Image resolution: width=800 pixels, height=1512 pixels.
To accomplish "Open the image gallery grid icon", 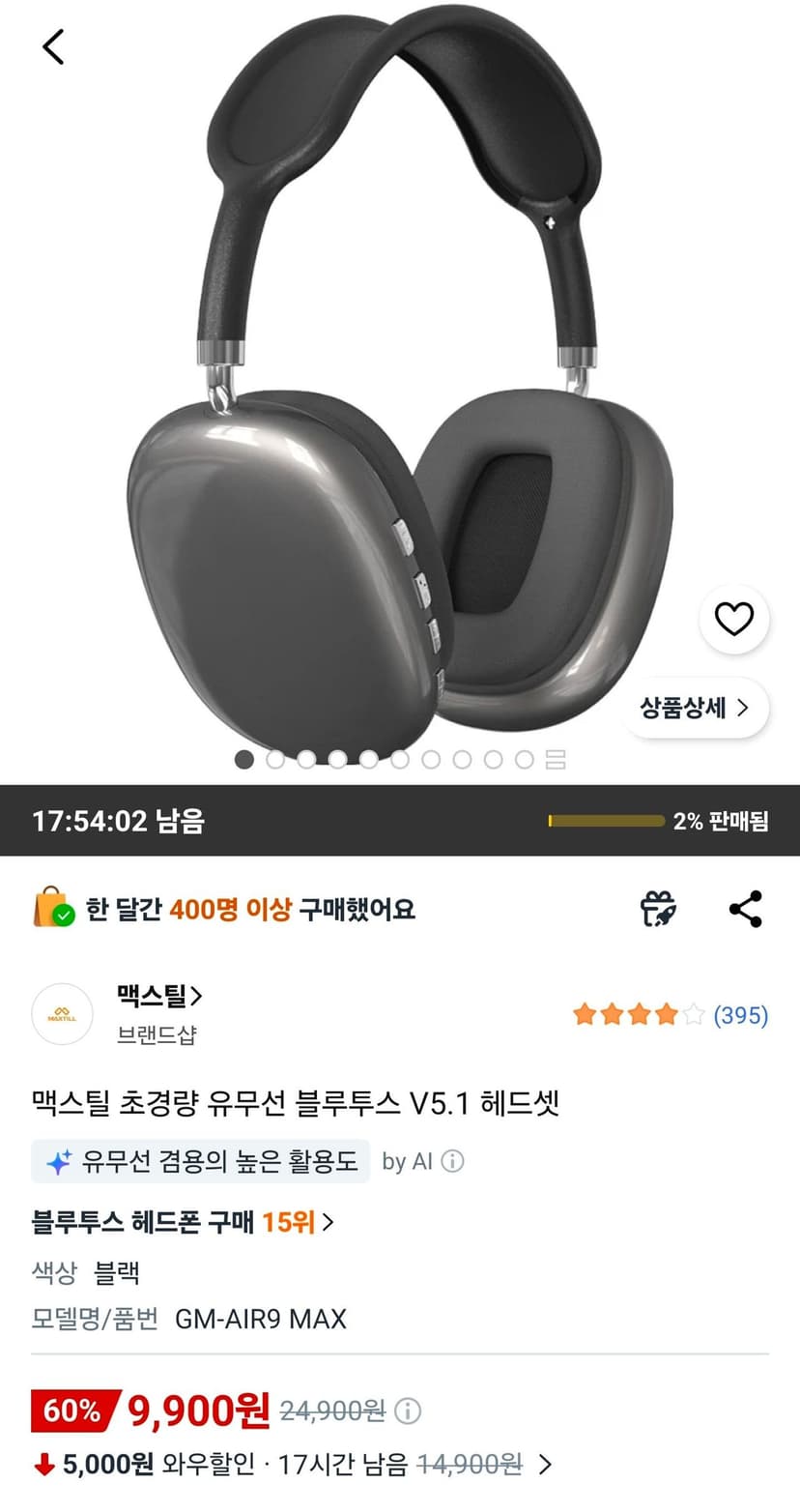I will pos(556,760).
